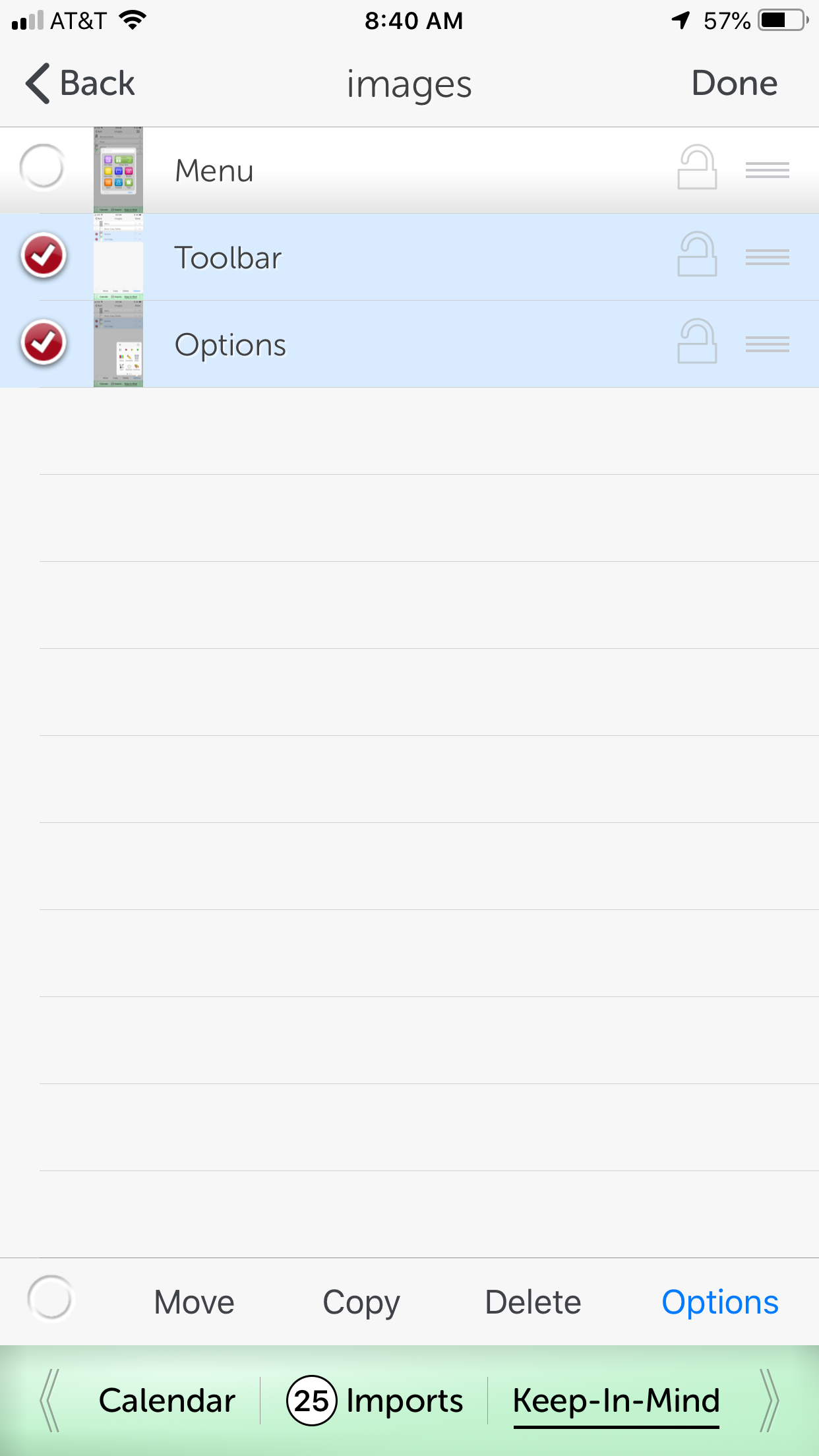This screenshot has height=1456, width=819.
Task: Toggle the lock on the Toolbar row
Action: 697,255
